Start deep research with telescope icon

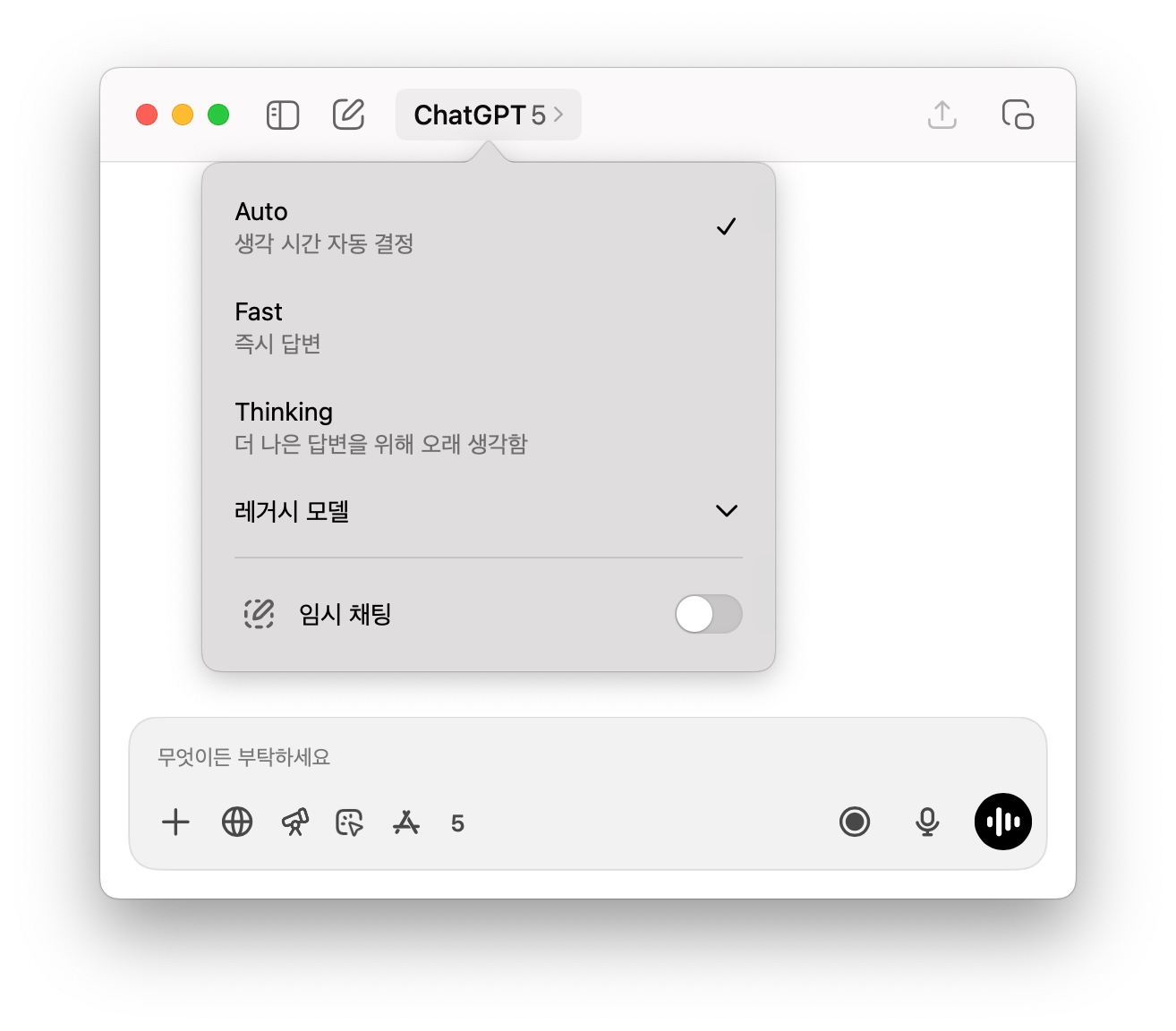295,822
